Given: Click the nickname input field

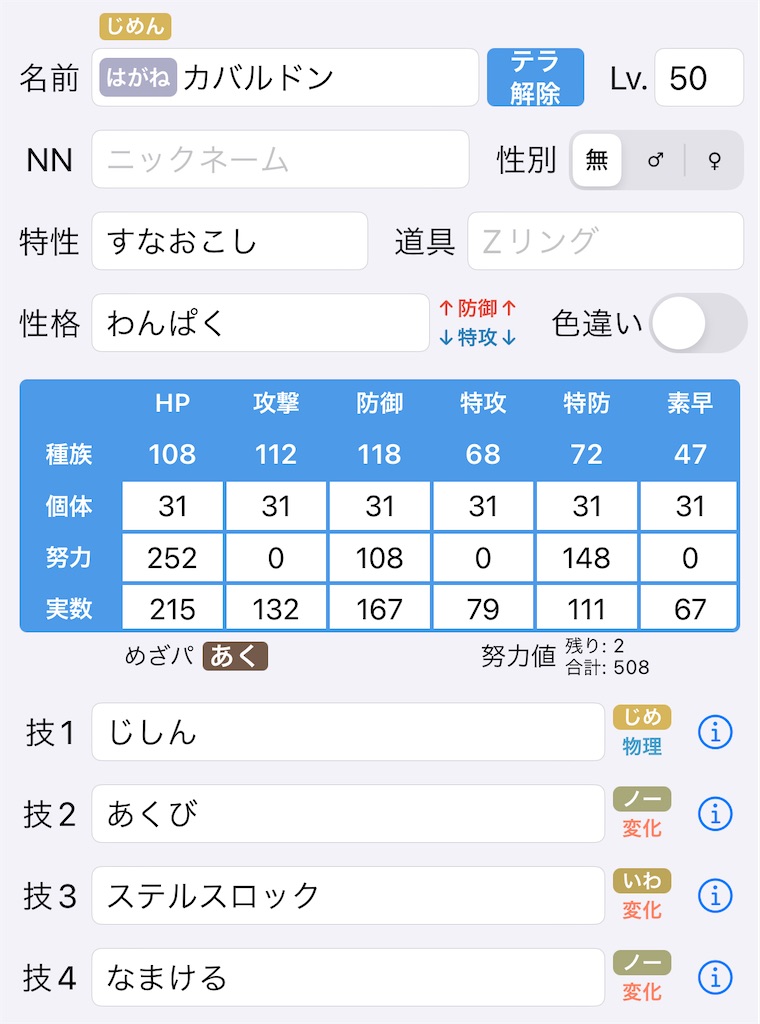Looking at the screenshot, I should (x=280, y=160).
